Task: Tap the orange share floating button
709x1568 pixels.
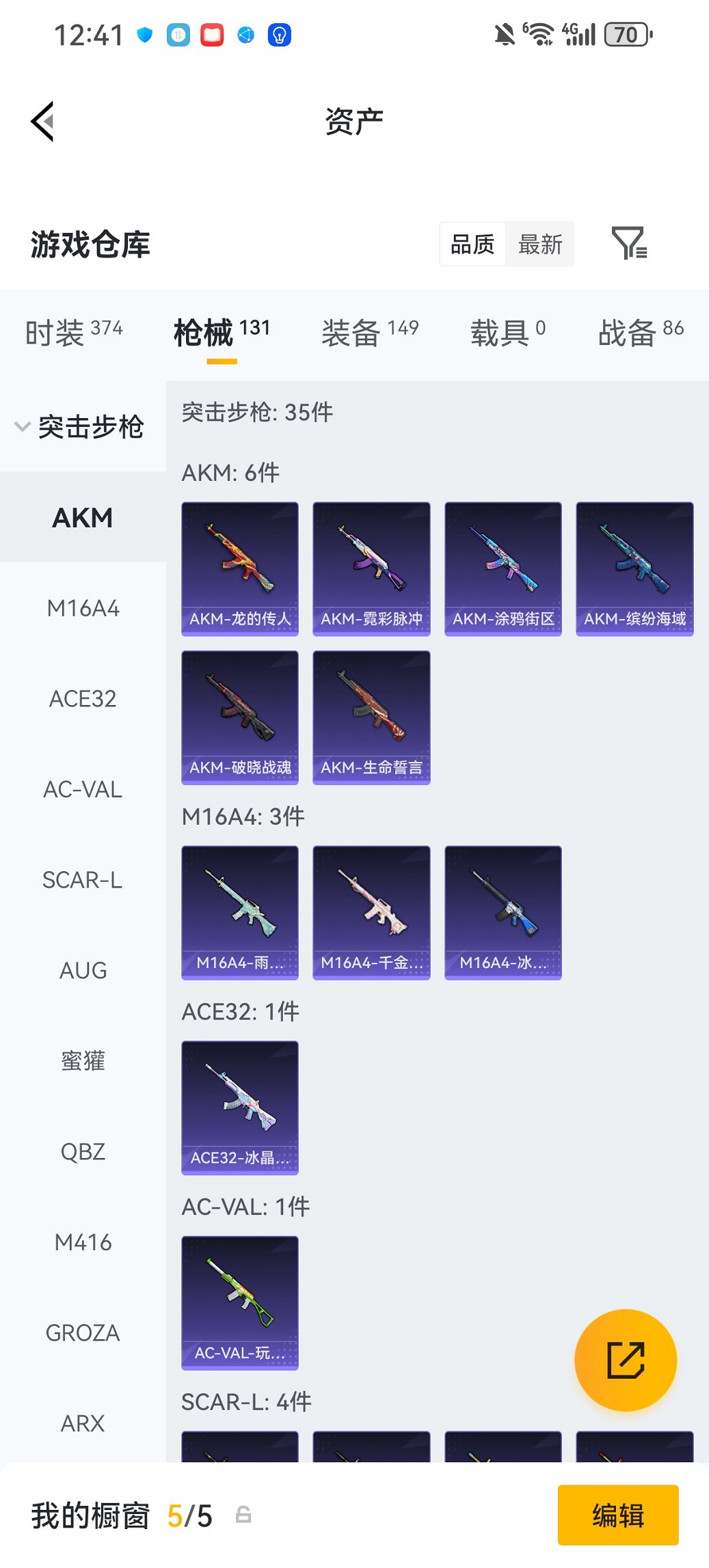Action: pyautogui.click(x=626, y=1360)
